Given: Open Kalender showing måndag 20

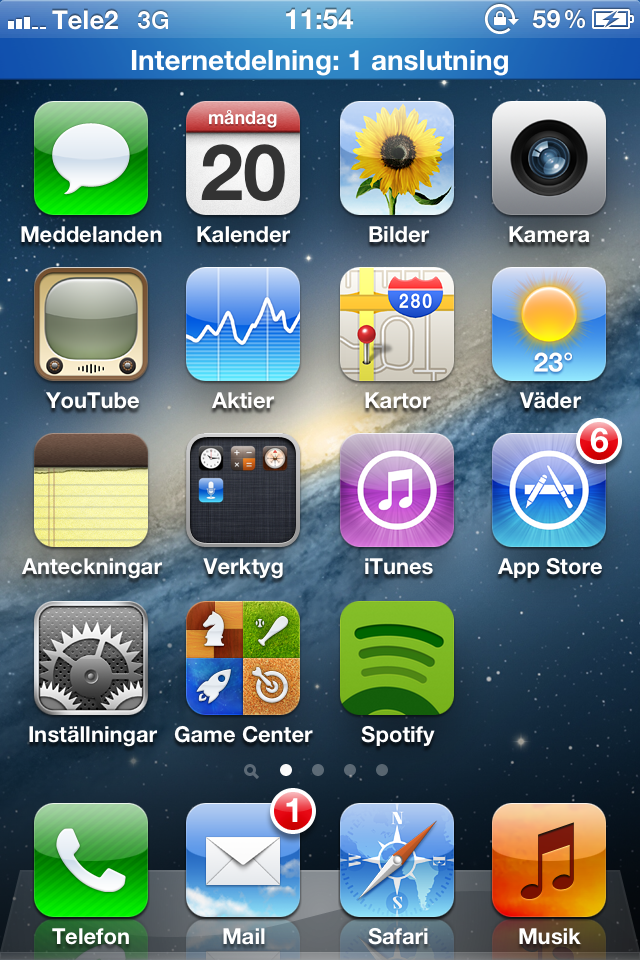Looking at the screenshot, I should (x=243, y=158).
